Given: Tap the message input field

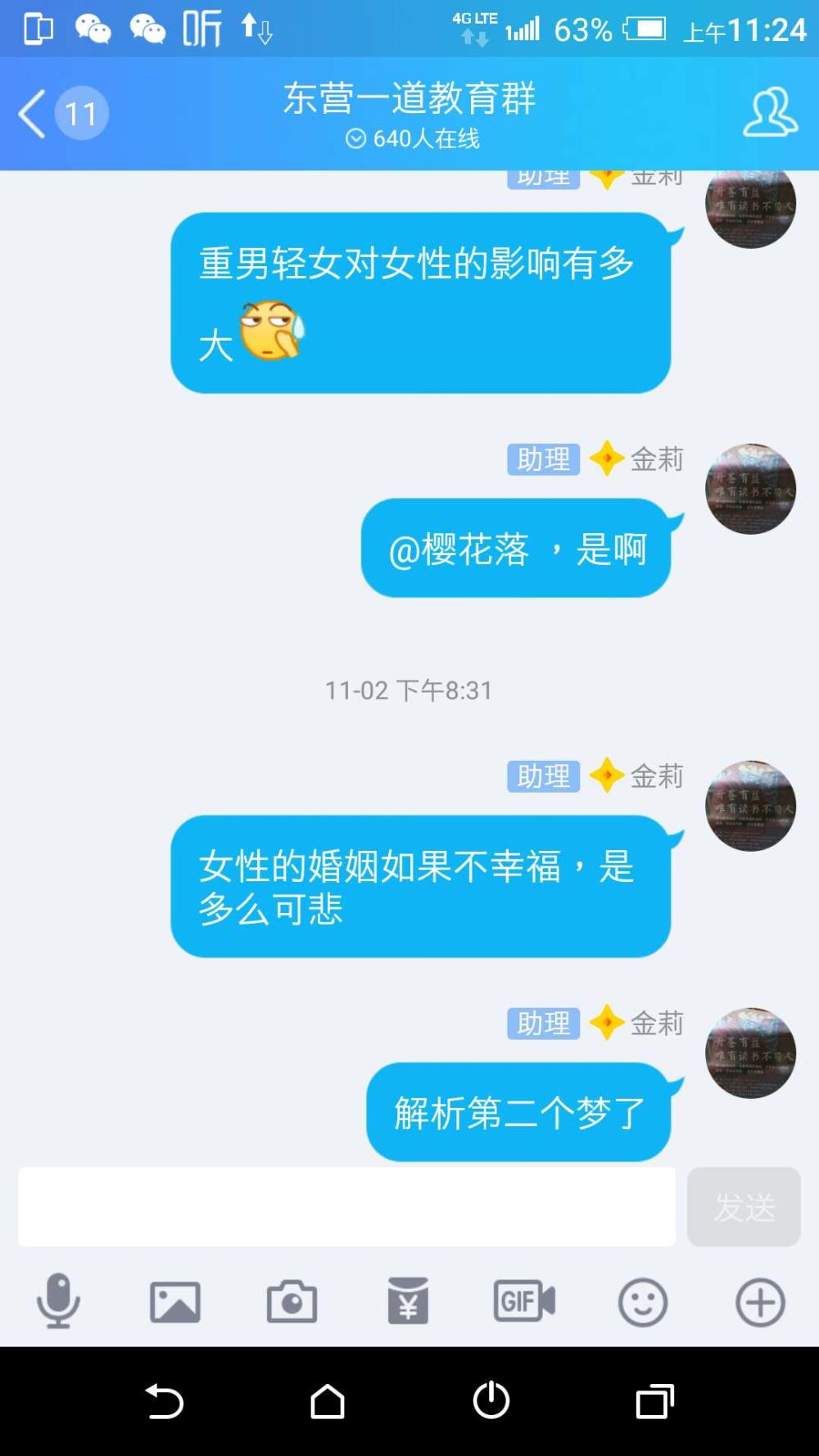Looking at the screenshot, I should pos(346,1206).
